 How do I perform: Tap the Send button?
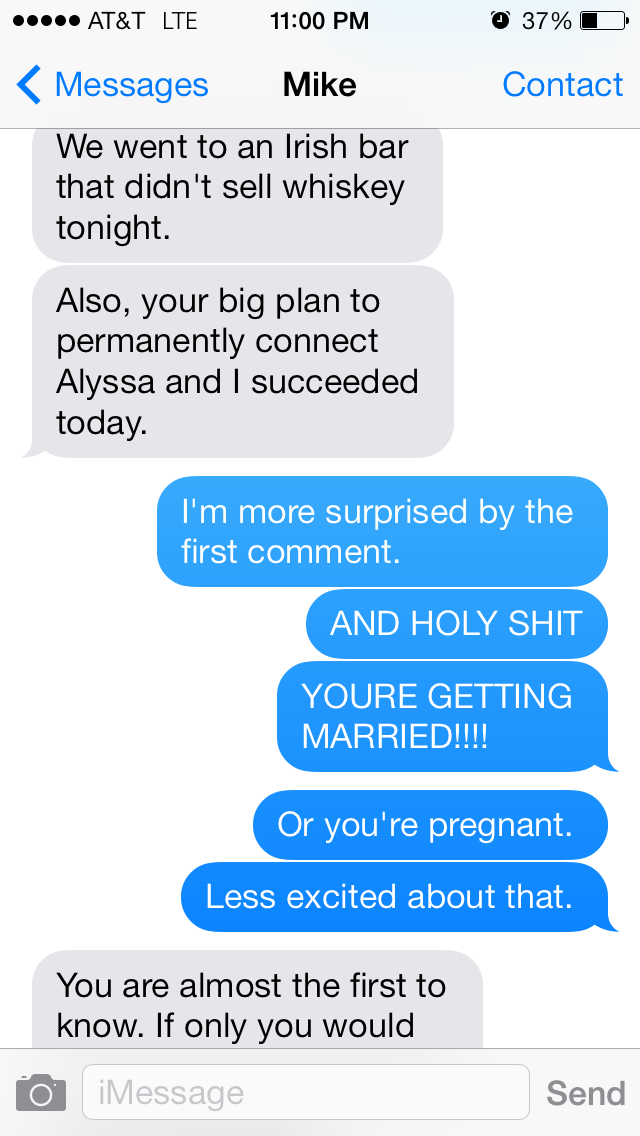tap(585, 1093)
